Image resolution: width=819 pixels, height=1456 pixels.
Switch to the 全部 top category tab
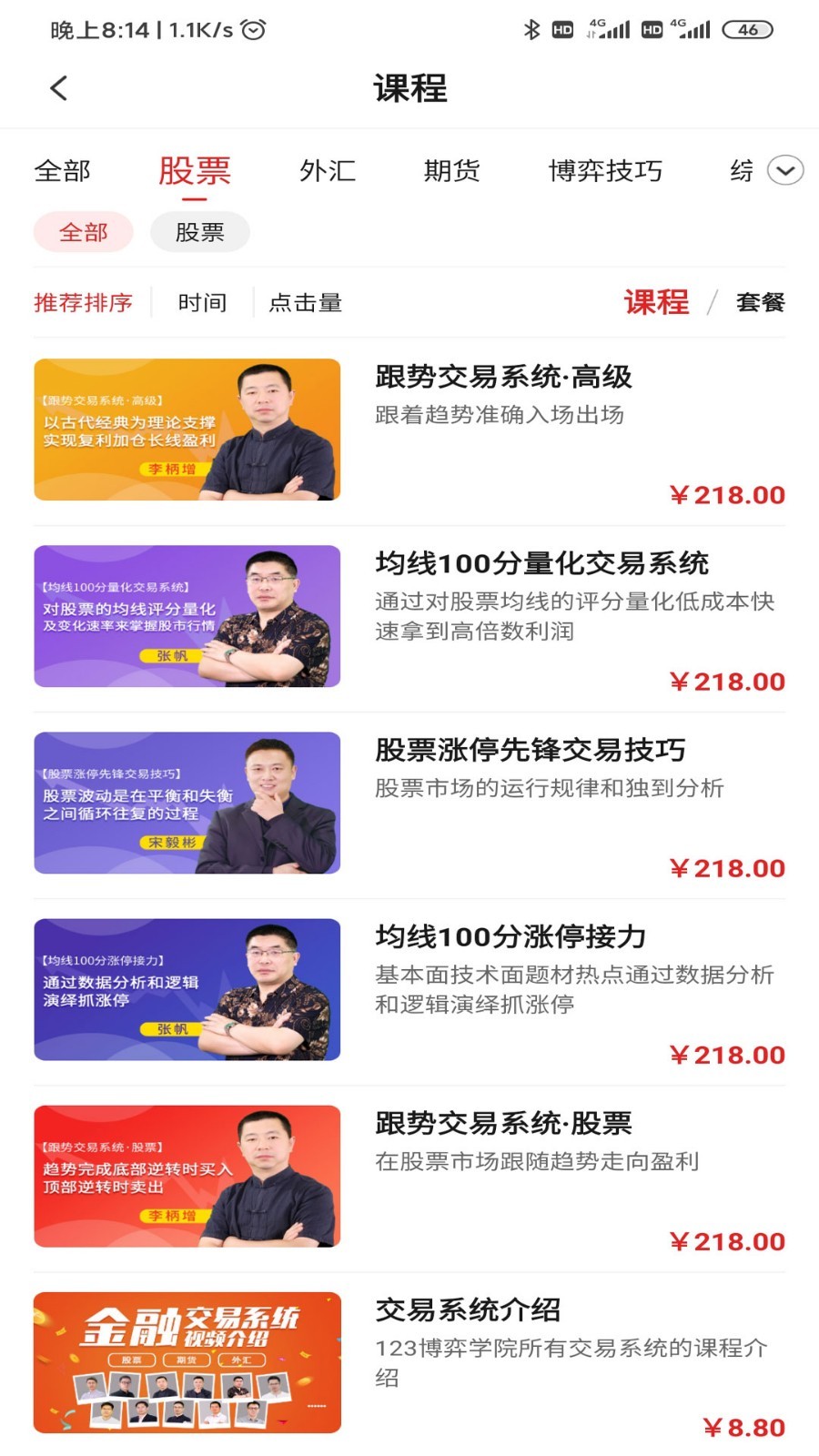click(x=63, y=170)
